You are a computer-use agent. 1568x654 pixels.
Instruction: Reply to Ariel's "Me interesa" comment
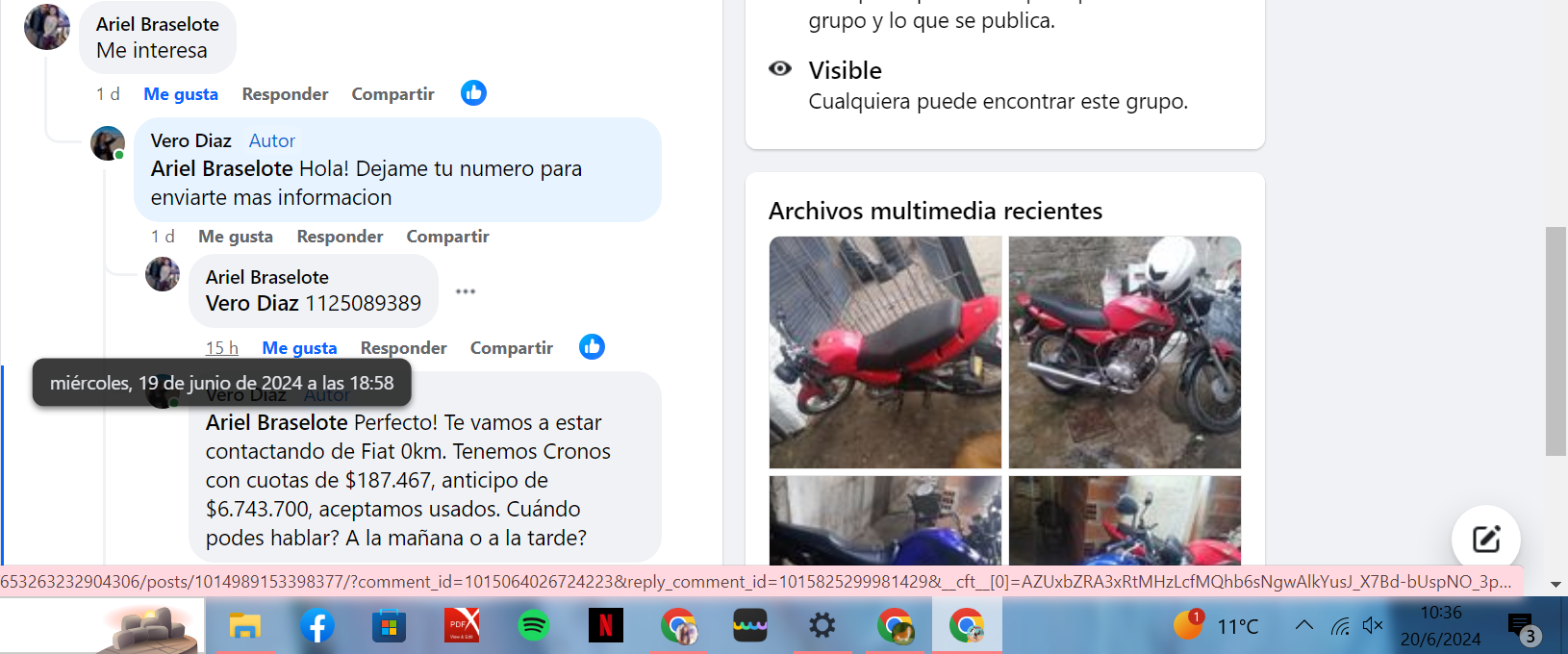pos(285,94)
